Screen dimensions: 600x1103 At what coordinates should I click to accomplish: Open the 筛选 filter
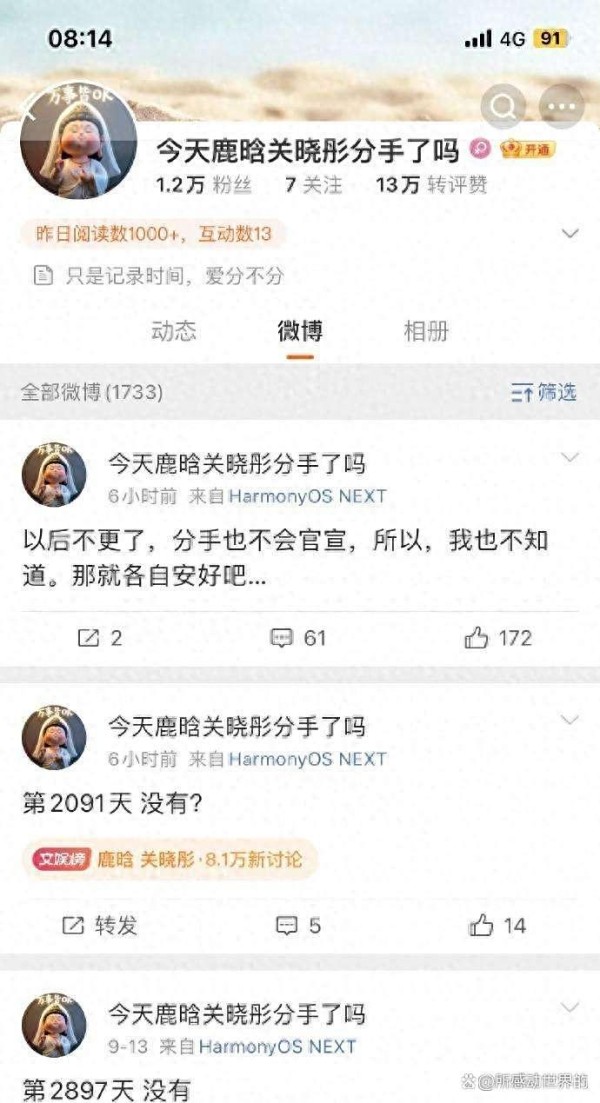[544, 393]
